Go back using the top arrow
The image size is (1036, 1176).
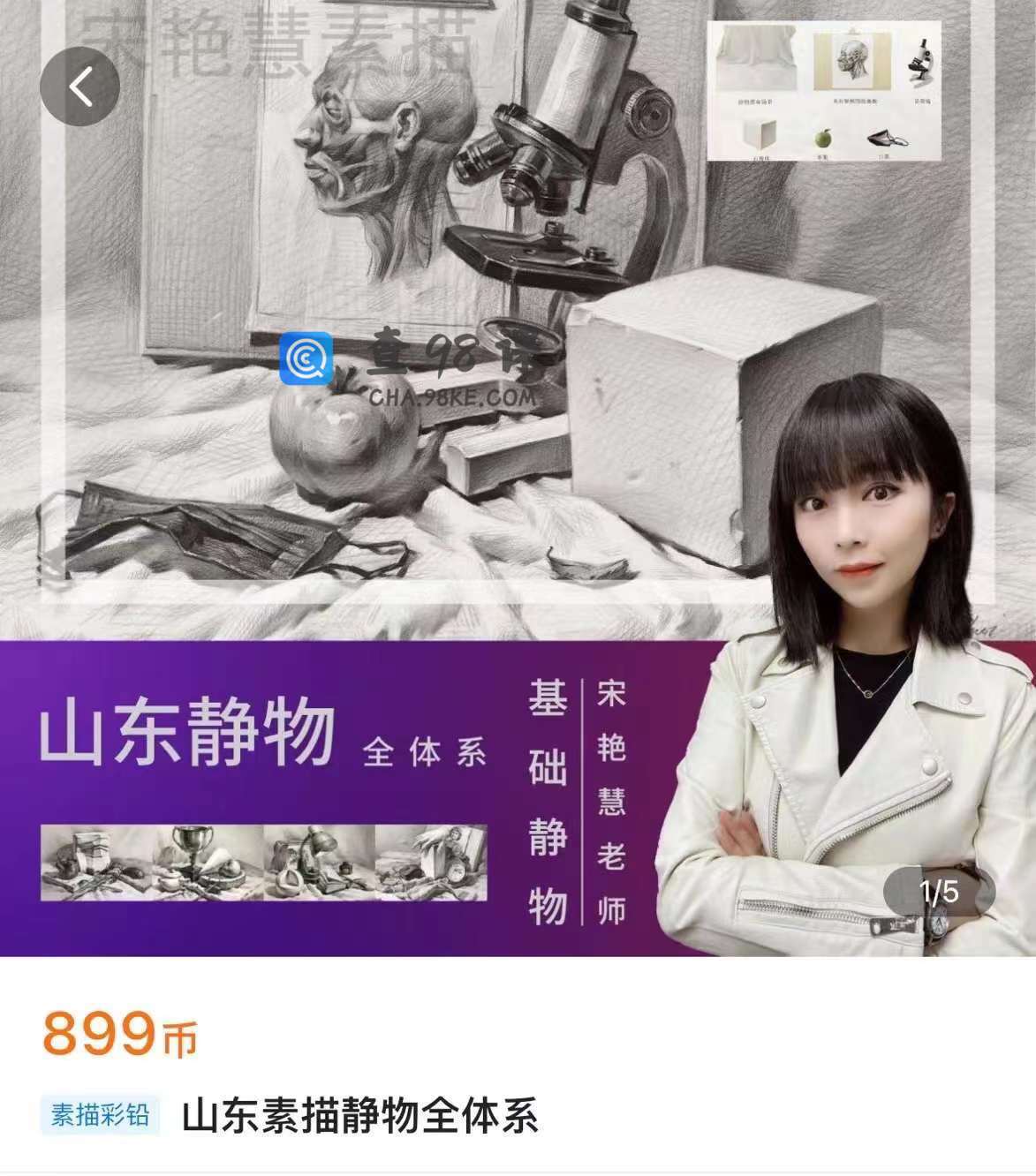click(80, 87)
